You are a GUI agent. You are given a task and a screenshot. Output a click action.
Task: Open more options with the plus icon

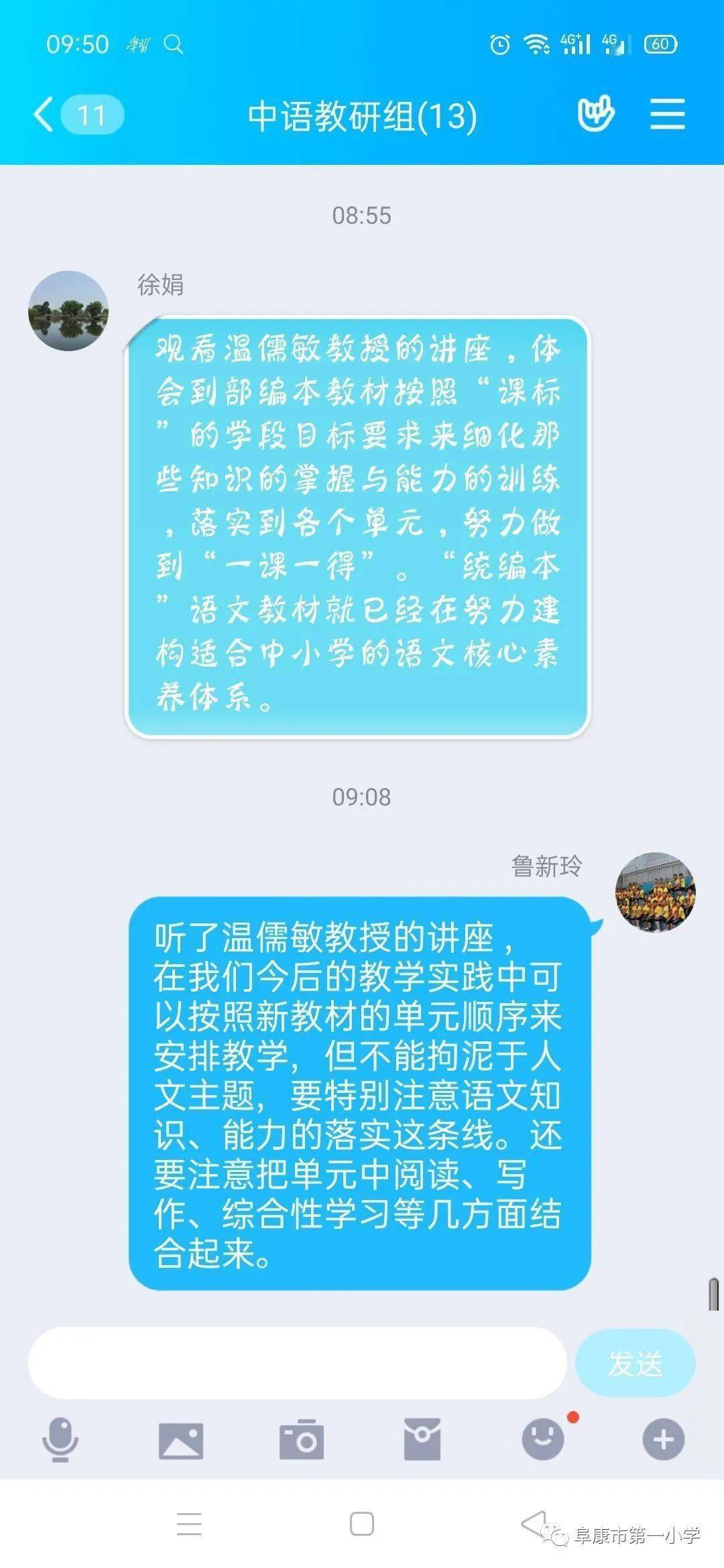pos(664,1439)
